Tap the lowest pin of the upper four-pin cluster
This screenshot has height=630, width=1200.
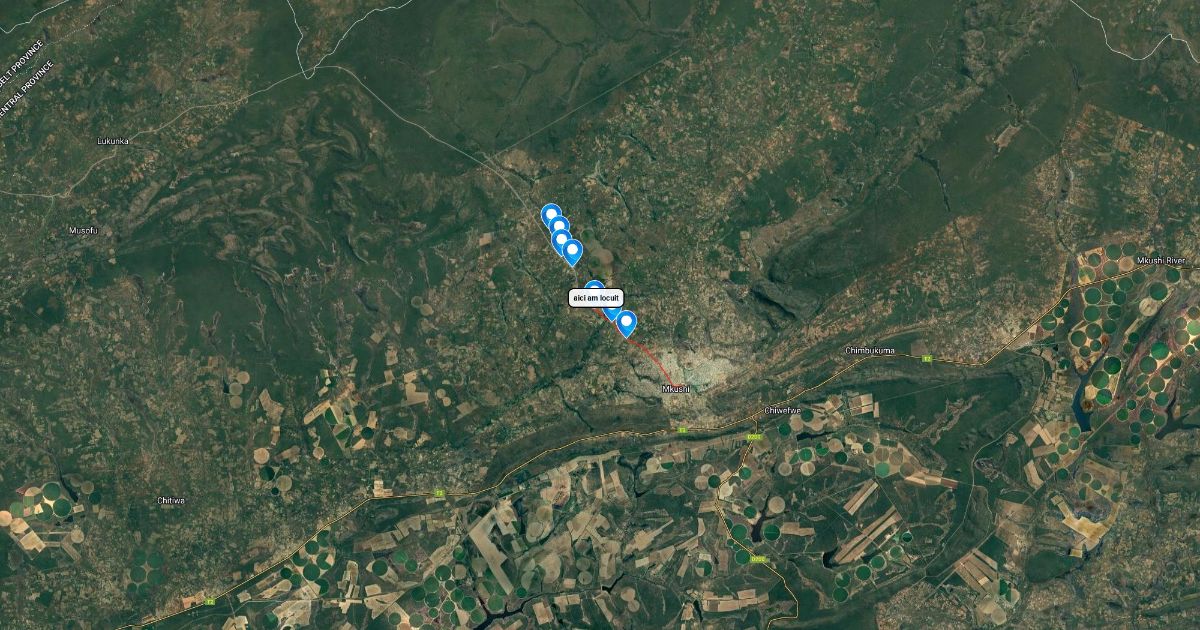572,251
